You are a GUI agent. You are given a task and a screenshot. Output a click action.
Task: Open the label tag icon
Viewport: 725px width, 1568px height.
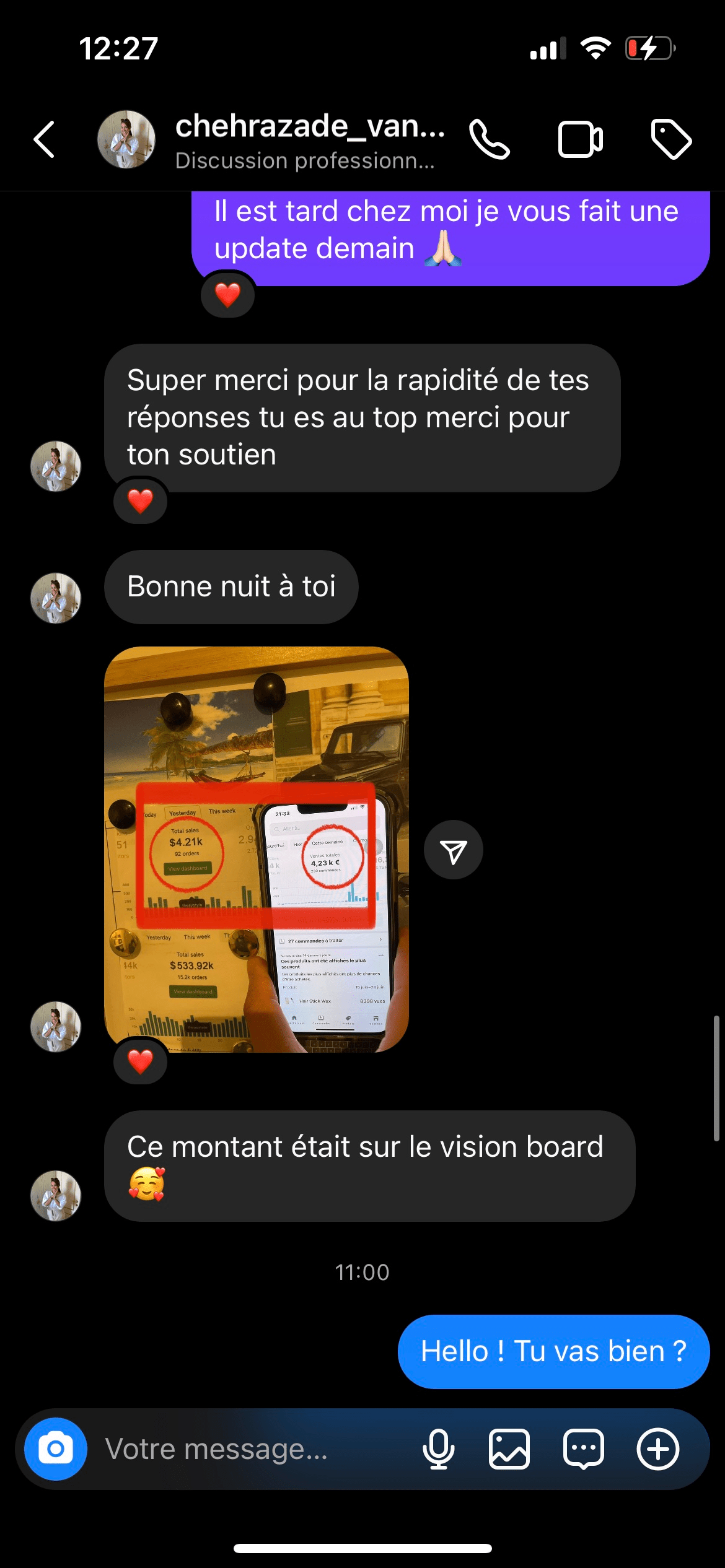[671, 139]
